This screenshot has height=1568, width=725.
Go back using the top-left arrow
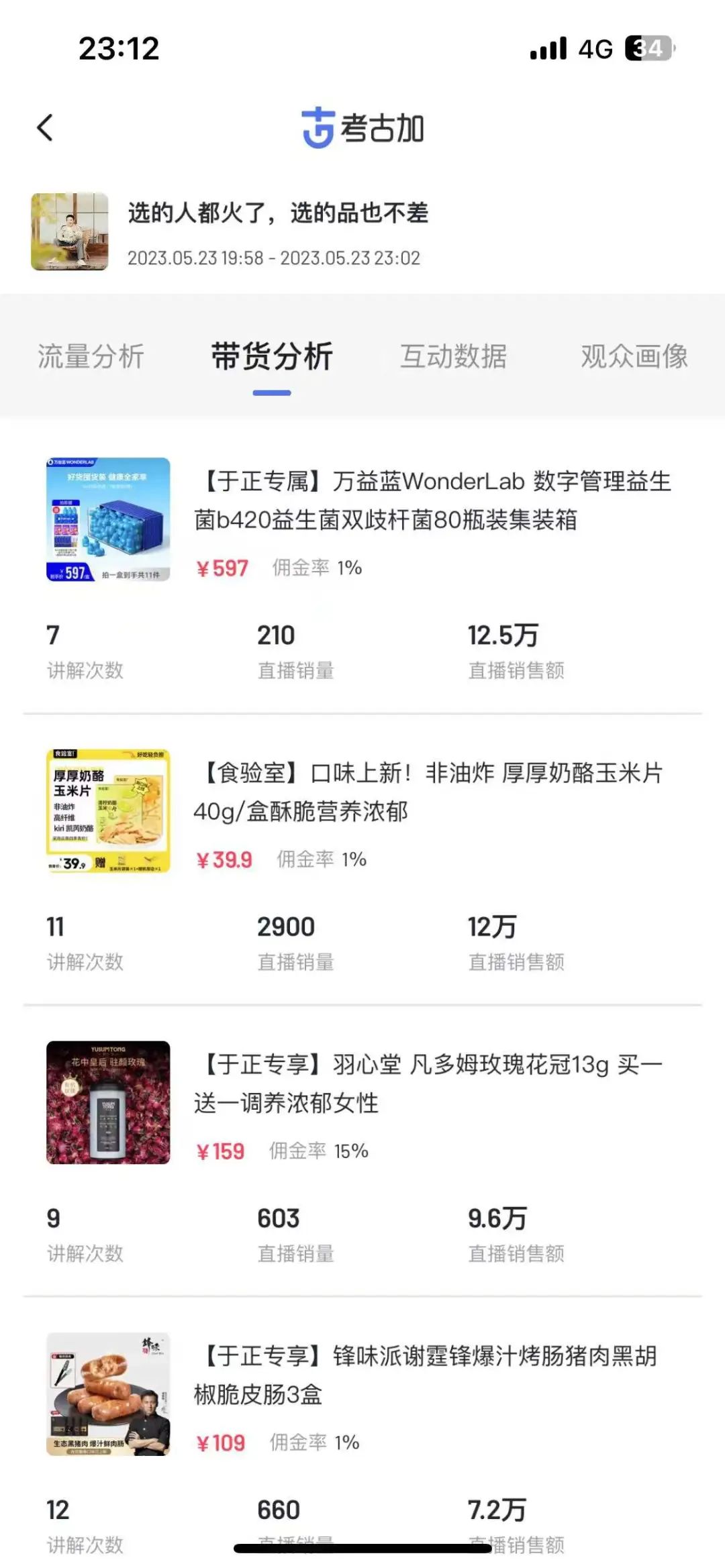point(45,127)
